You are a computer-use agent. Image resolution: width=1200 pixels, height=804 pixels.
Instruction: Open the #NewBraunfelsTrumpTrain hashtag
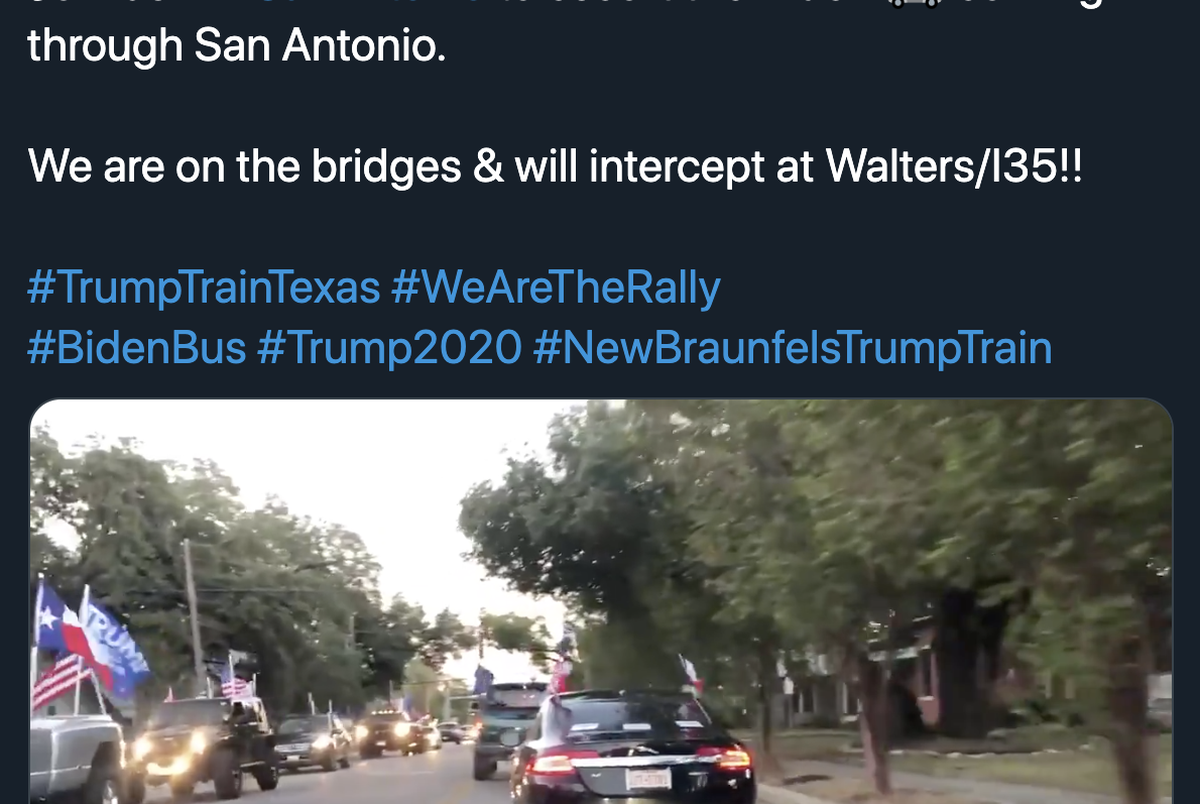click(x=792, y=348)
